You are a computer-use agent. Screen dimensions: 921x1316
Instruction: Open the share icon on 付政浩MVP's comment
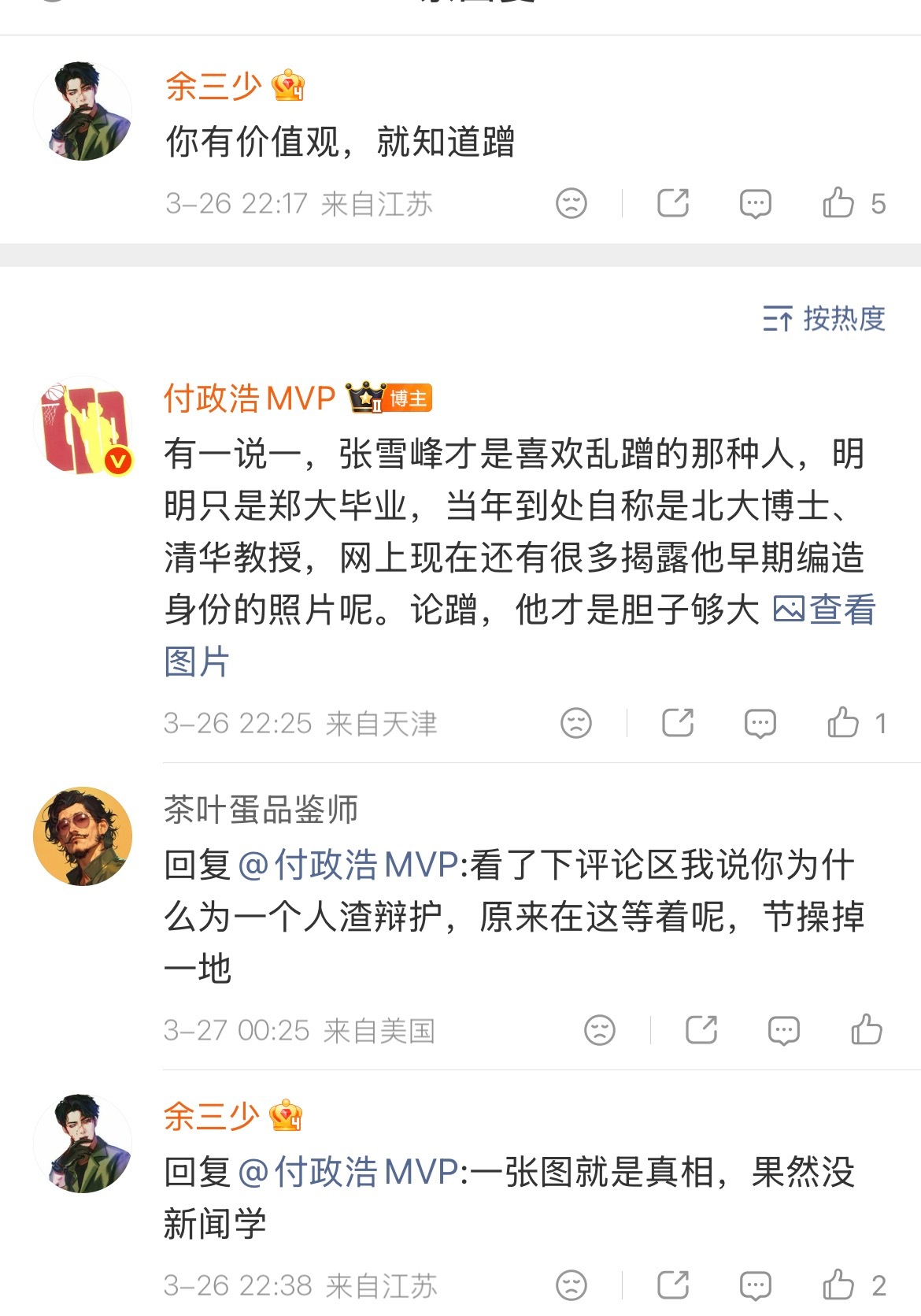pos(677,722)
